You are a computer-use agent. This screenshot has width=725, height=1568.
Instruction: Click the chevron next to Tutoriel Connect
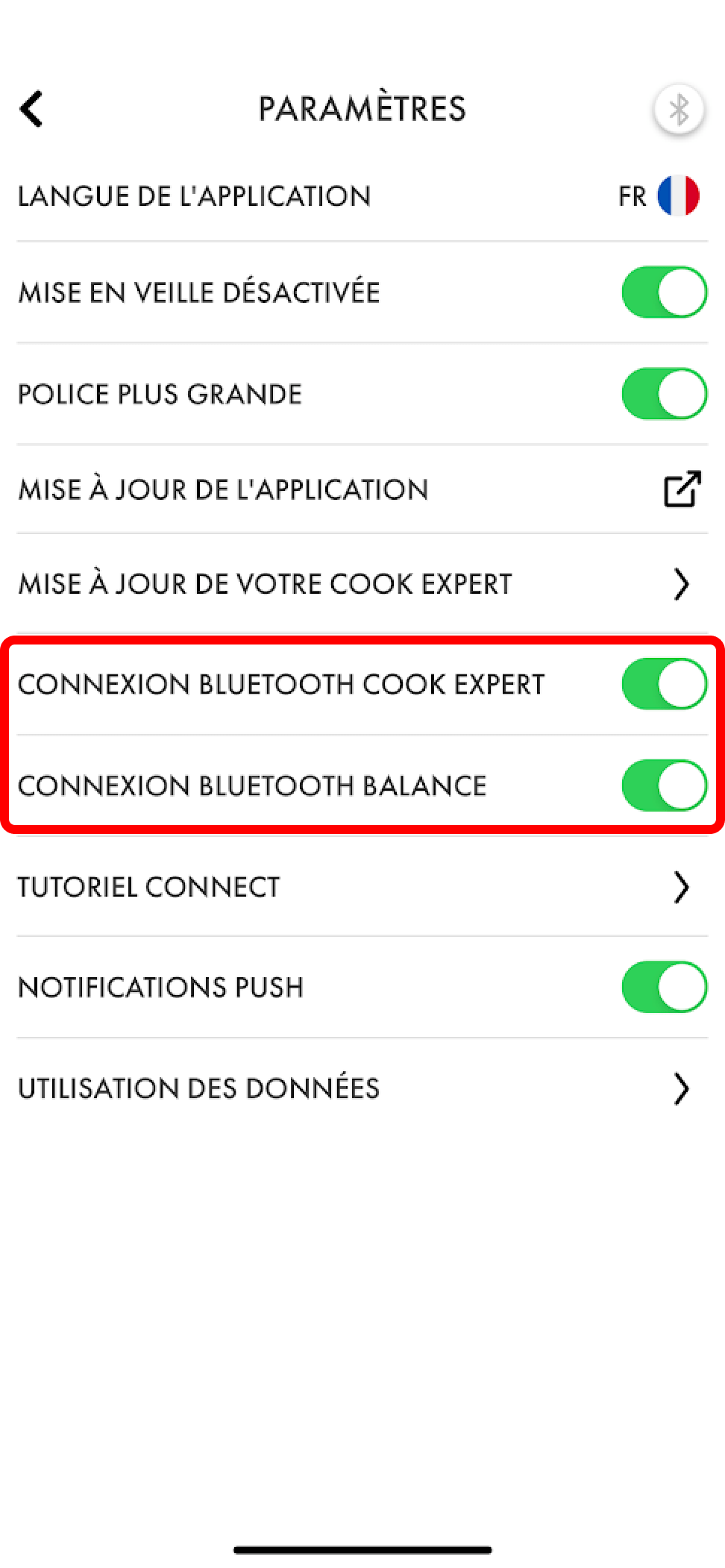click(x=682, y=887)
